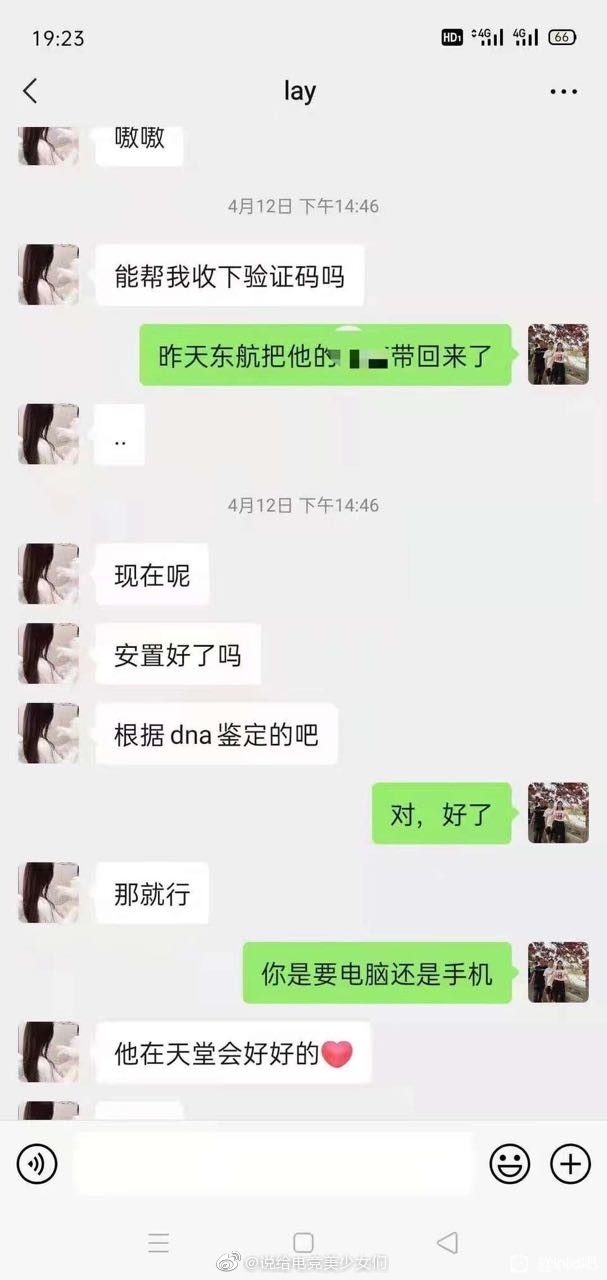The width and height of the screenshot is (607, 1280).
Task: Open my avatar next to "对，好了"
Action: [x=558, y=813]
